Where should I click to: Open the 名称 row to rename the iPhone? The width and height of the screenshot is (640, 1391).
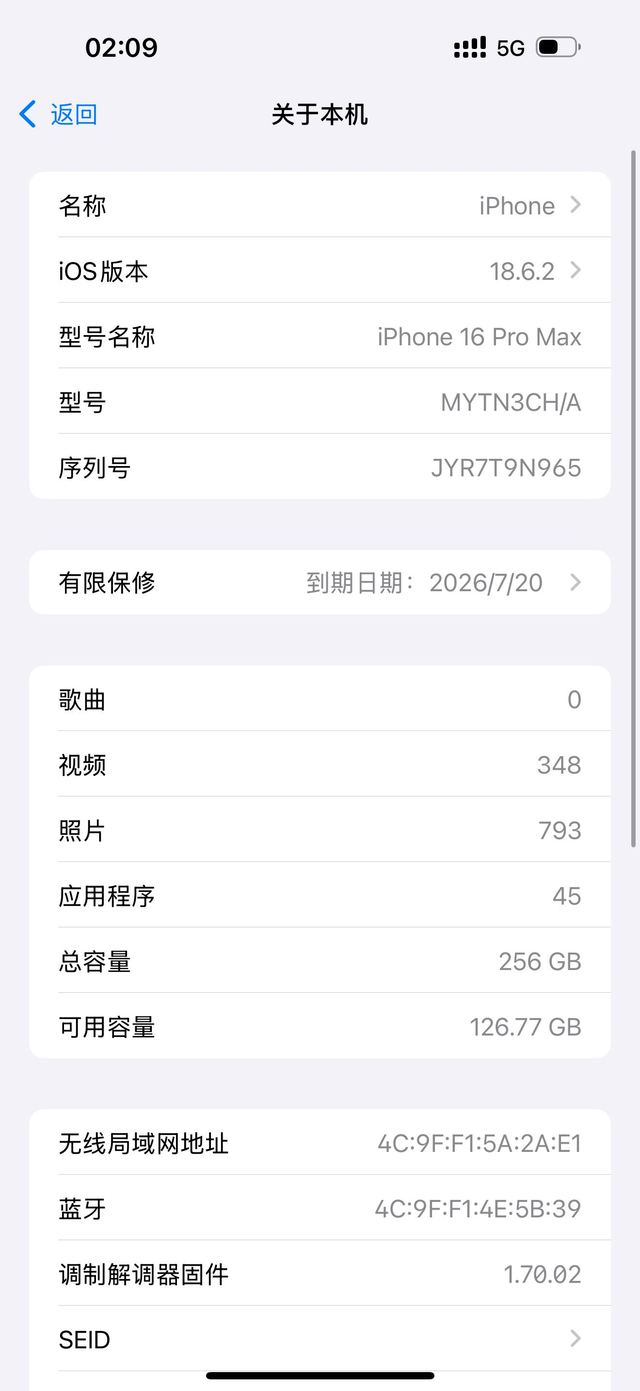coord(320,205)
